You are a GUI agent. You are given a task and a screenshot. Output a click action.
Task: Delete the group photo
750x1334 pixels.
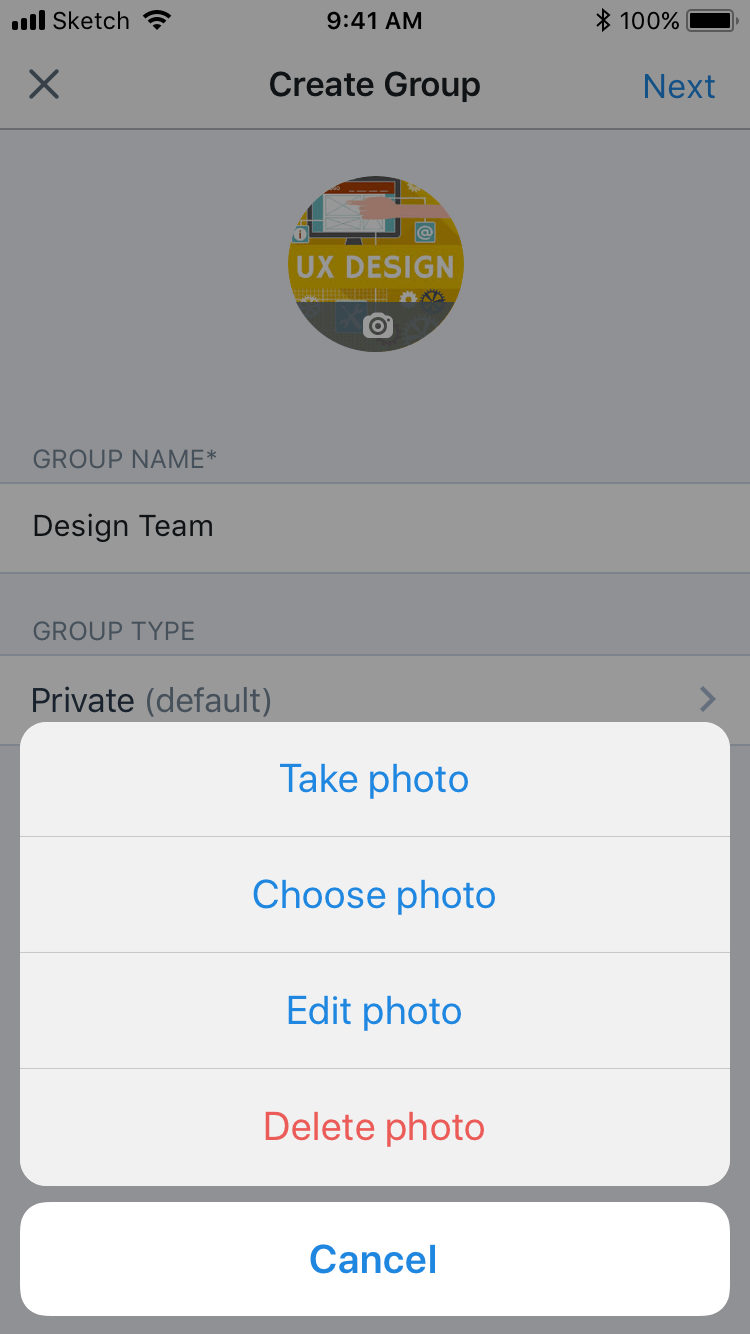pos(374,1127)
